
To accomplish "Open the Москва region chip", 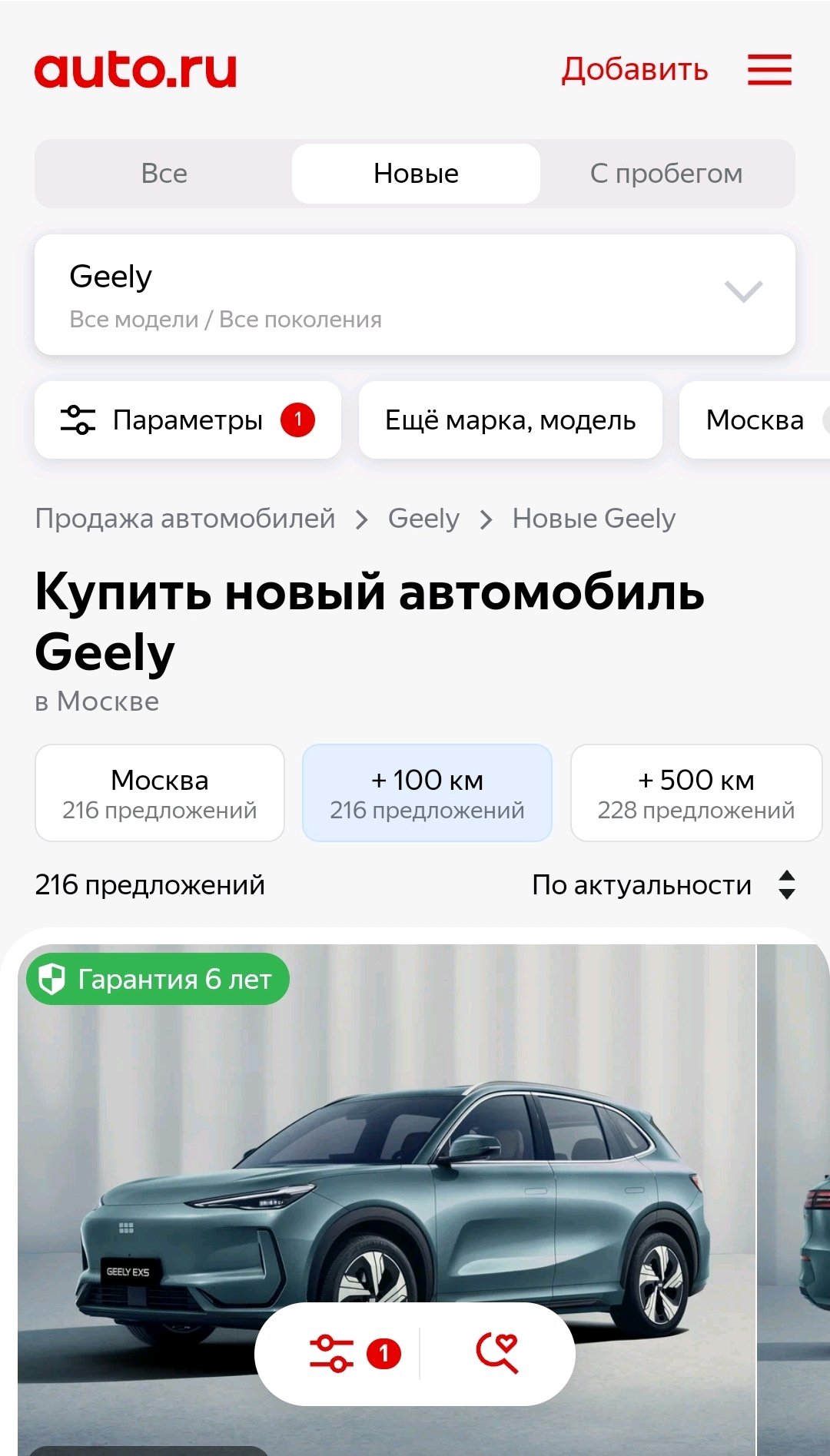I will [755, 420].
